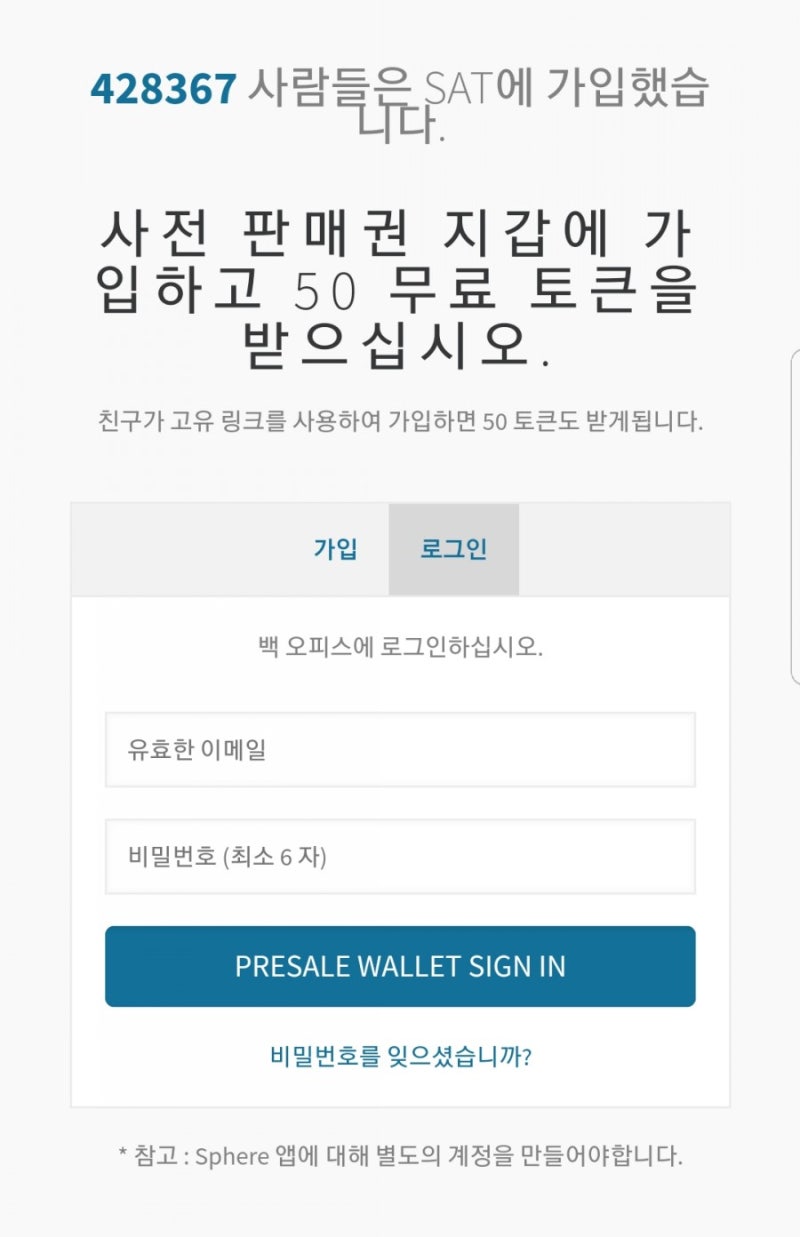Select the 백 오피스에 로그인하십시오 prompt text
The width and height of the screenshot is (800, 1237).
(x=398, y=646)
